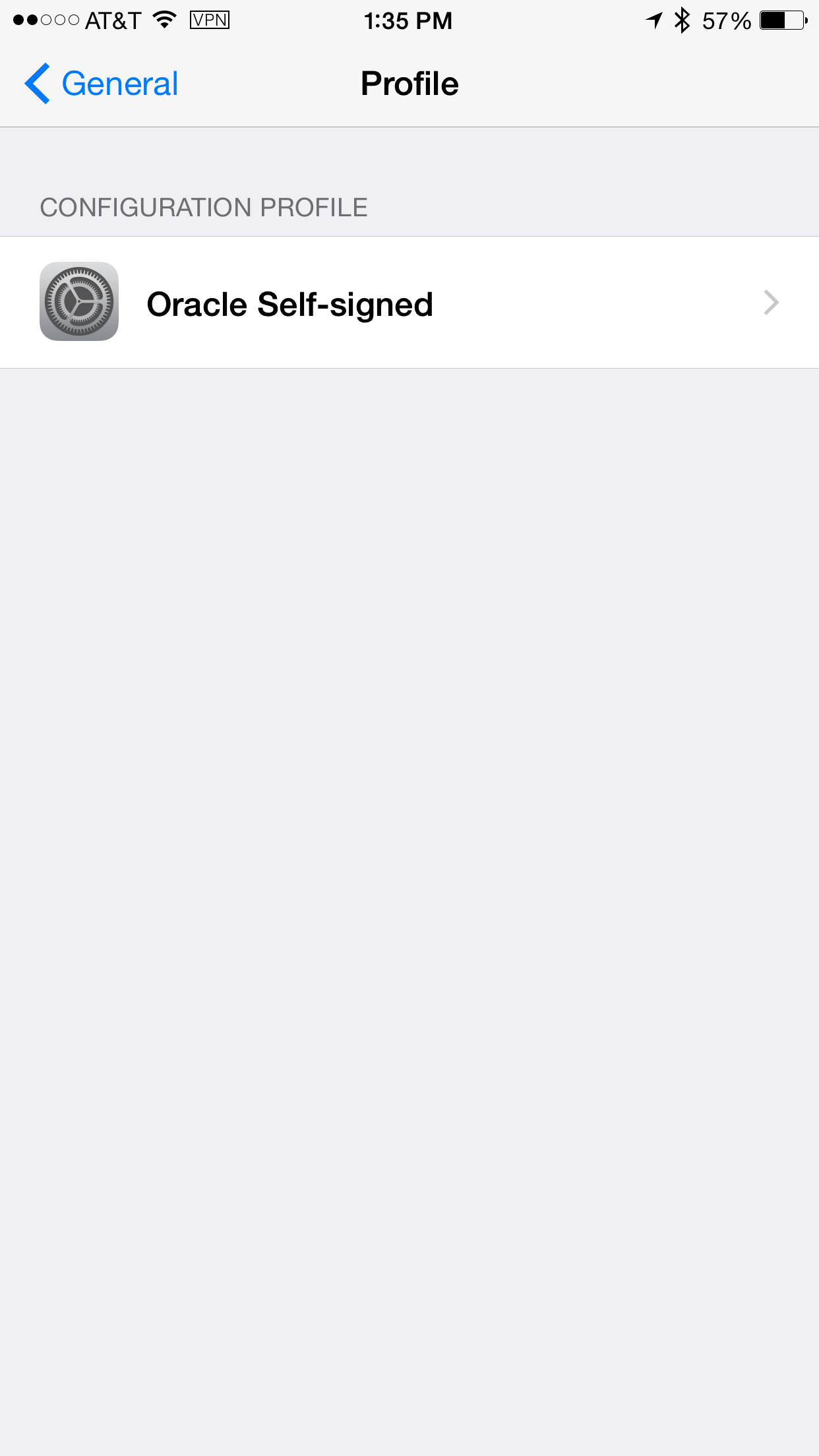Go back to General settings
This screenshot has width=819, height=1456.
(102, 84)
